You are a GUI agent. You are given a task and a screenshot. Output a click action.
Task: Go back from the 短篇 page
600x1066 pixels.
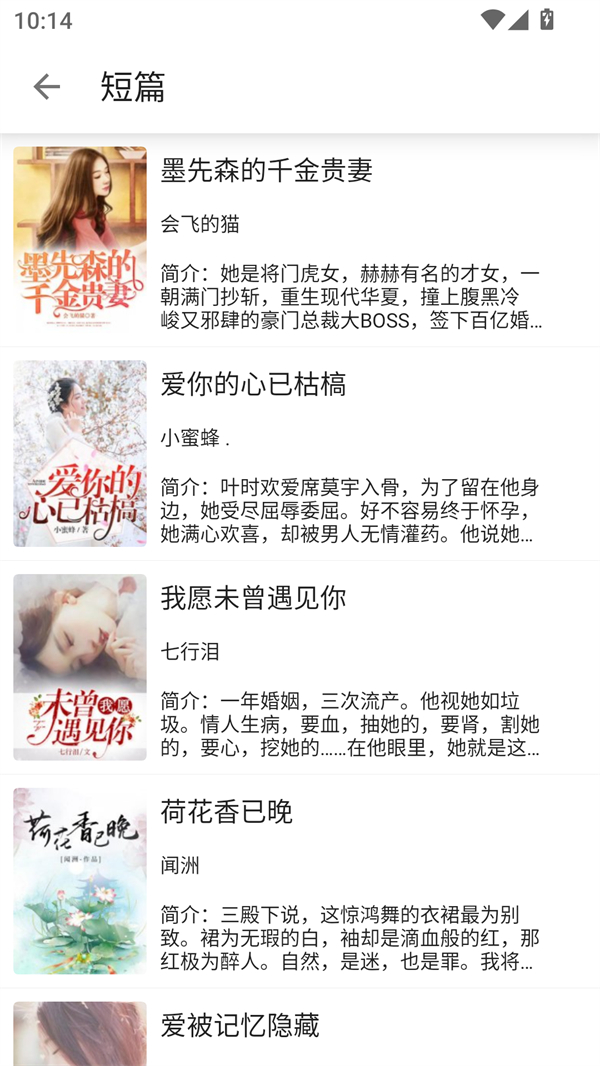point(46,87)
